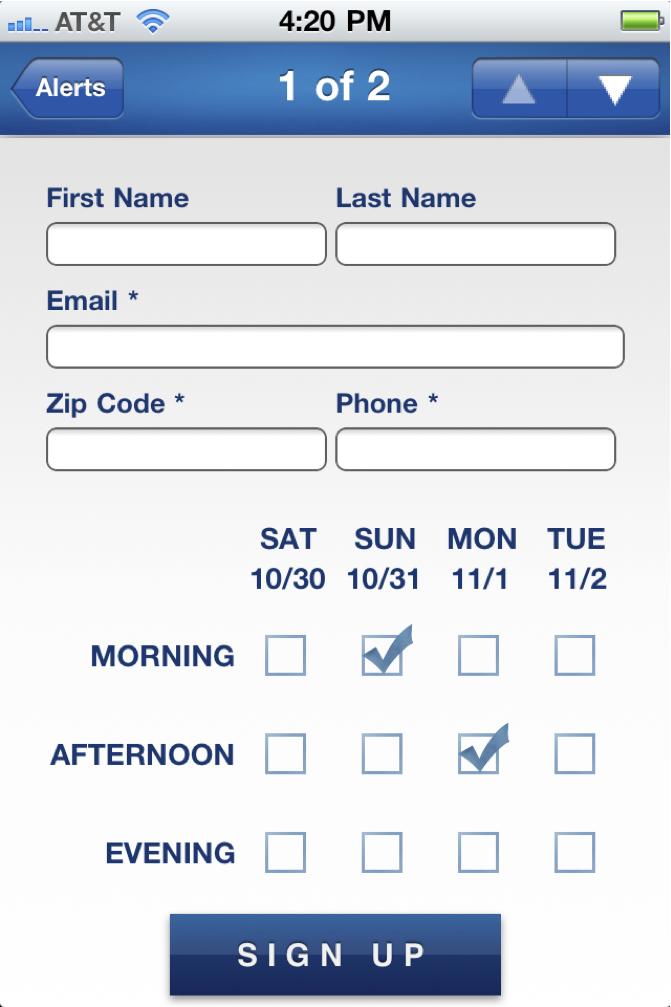This screenshot has width=671, height=1007.
Task: Go to the previous item with up arrow
Action: [519, 89]
